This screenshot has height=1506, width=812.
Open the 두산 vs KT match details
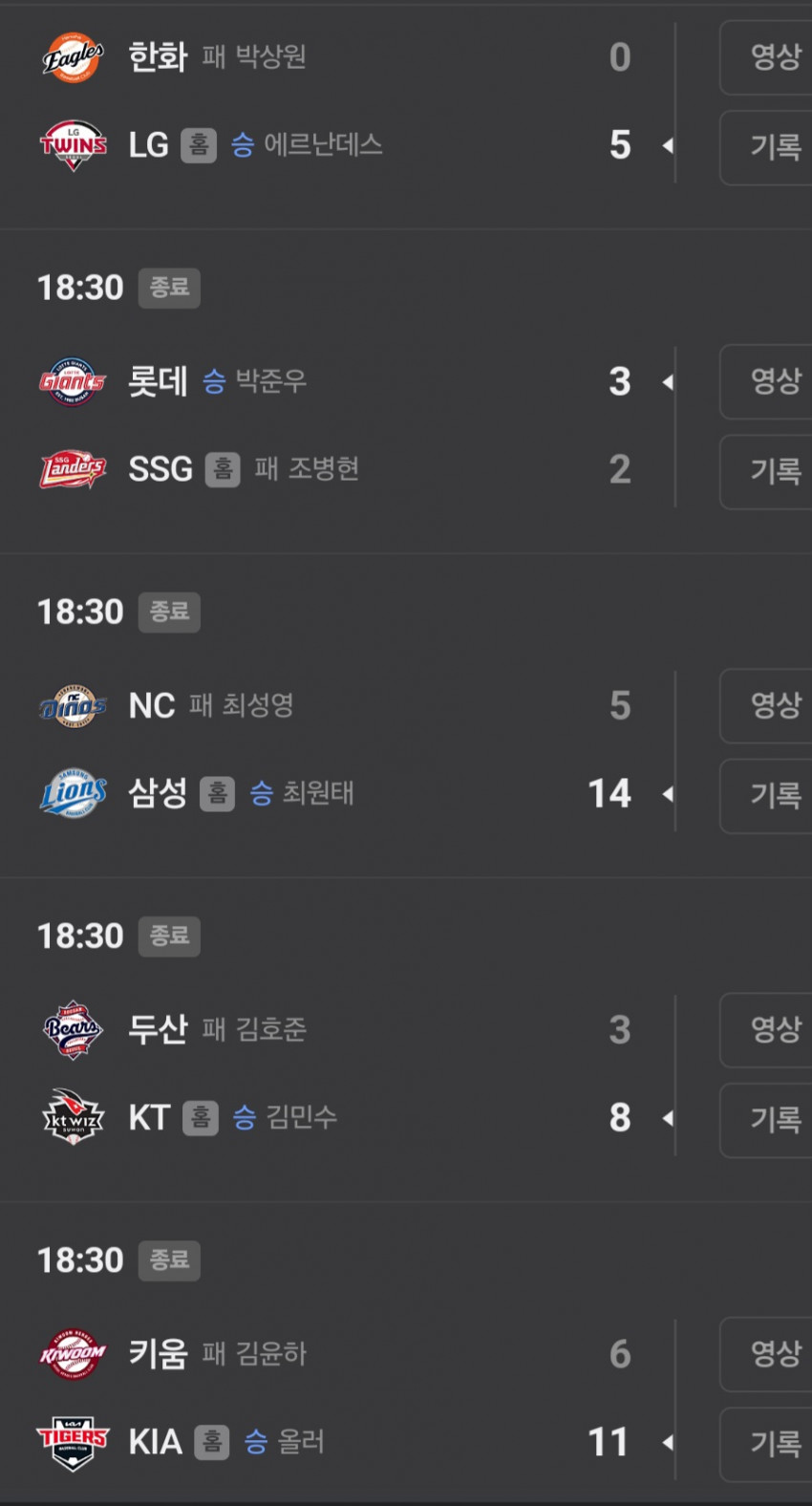[353, 1073]
